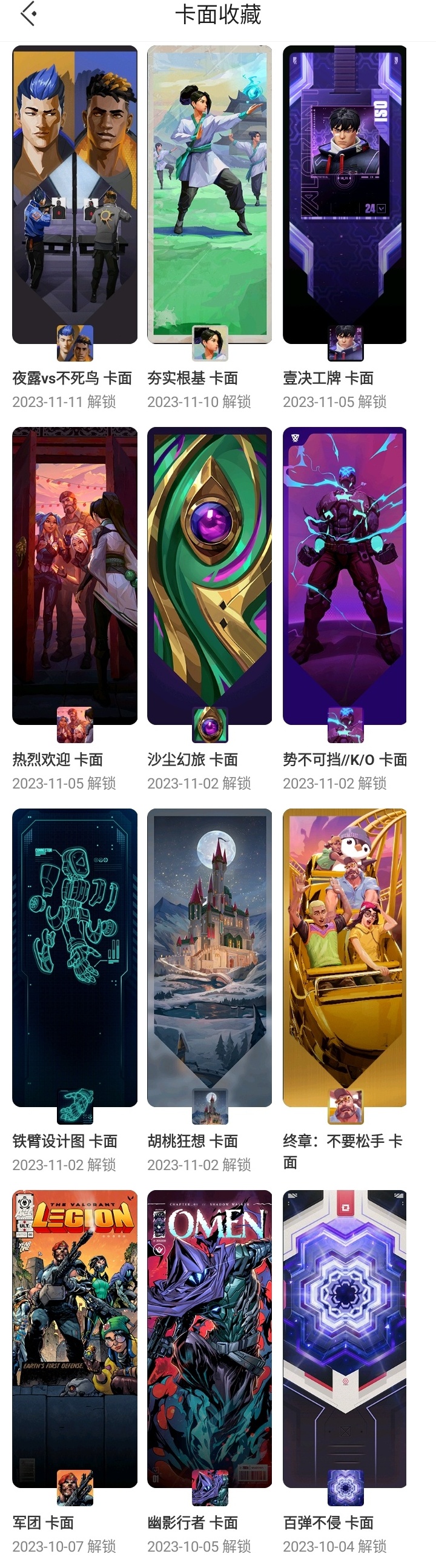Open 夜露vs不死鸟 卡面 card
This screenshot has width=436, height=1568.
click(x=74, y=195)
